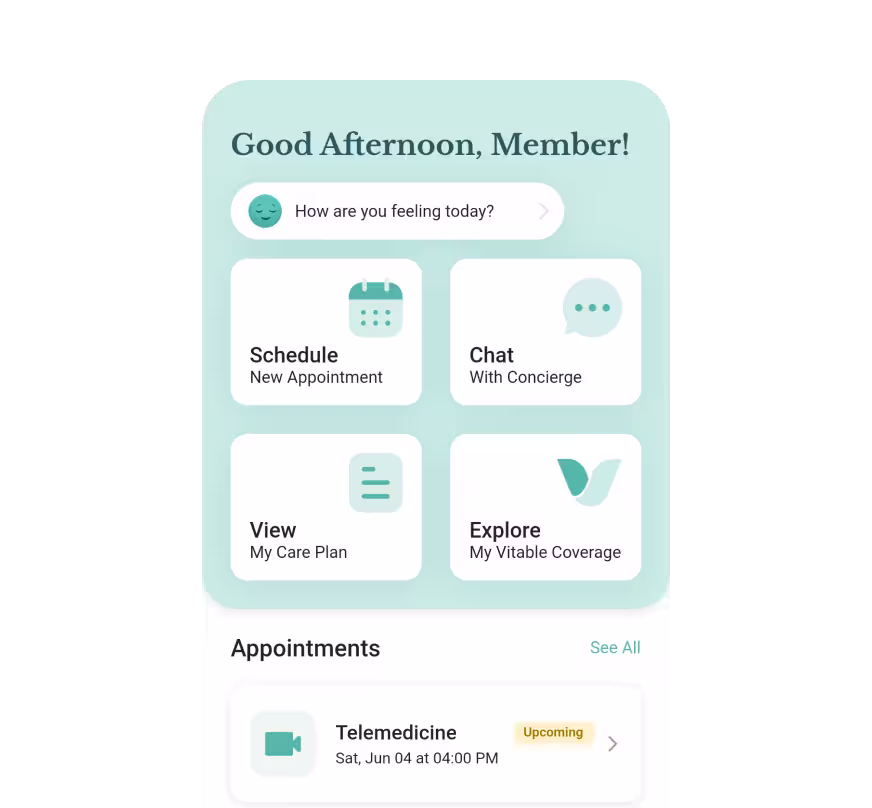Open the 'How are you feeling today?' prompt

pos(397,211)
